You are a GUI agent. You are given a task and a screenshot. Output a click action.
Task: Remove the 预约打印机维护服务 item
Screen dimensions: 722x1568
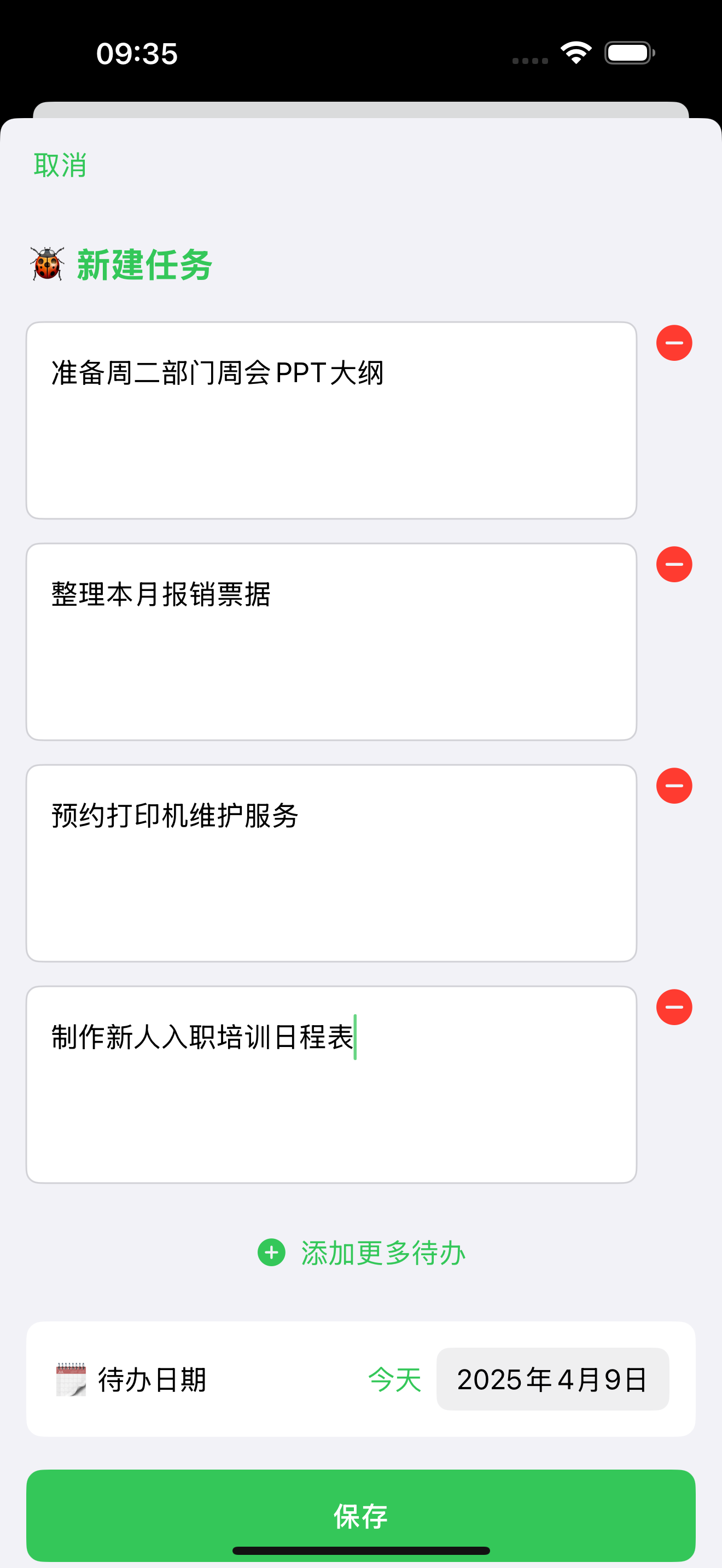(x=674, y=786)
